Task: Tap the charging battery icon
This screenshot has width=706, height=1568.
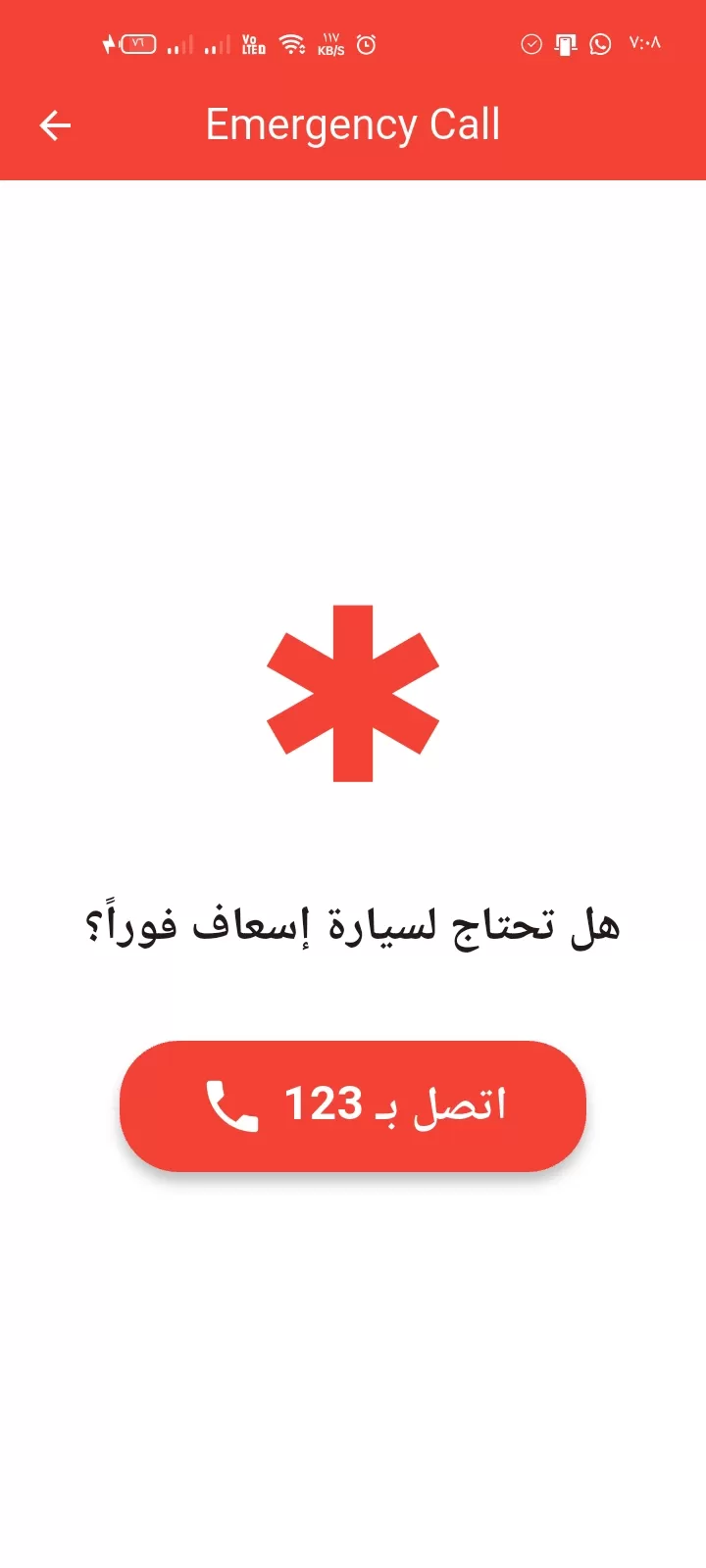Action: coord(130,44)
